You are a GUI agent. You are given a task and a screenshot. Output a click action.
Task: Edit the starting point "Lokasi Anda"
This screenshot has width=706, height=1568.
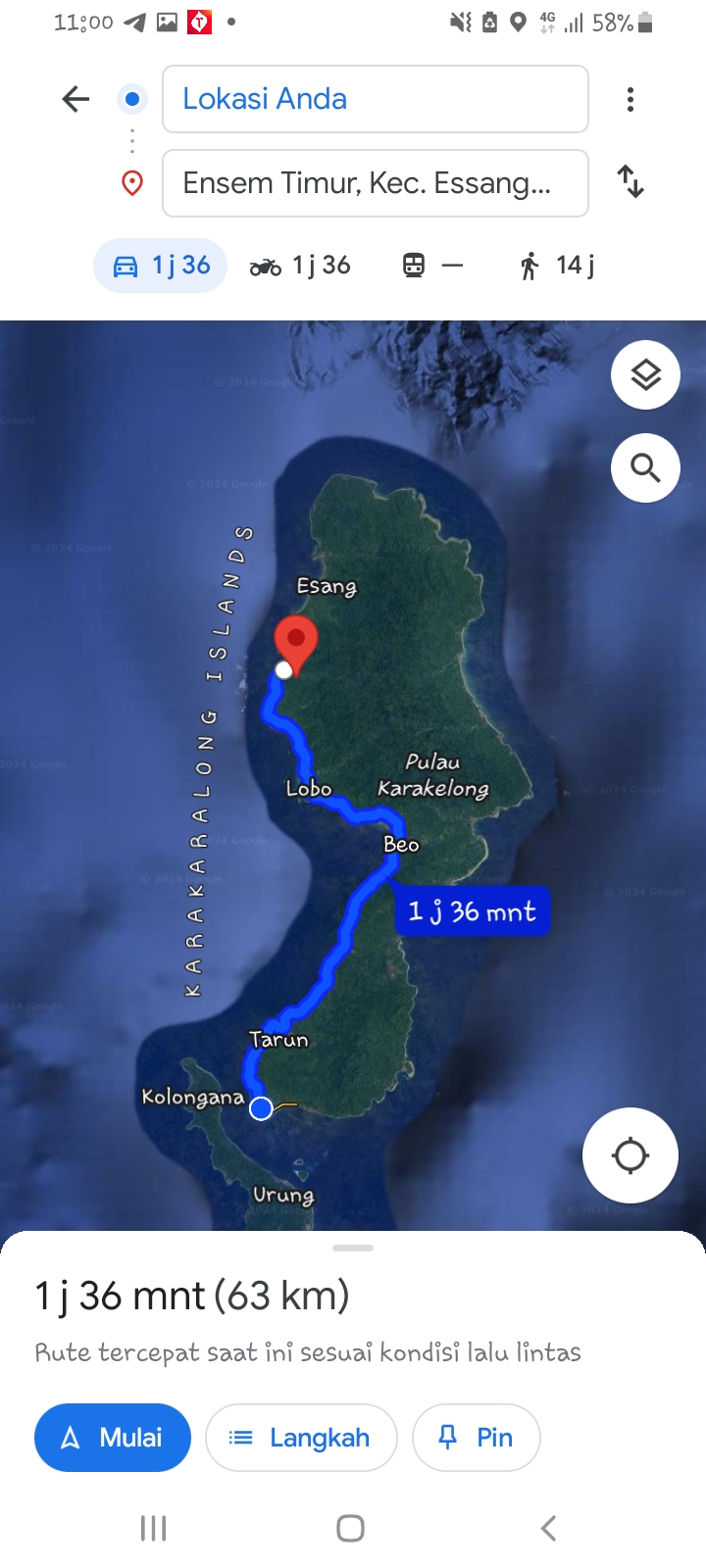pos(375,99)
